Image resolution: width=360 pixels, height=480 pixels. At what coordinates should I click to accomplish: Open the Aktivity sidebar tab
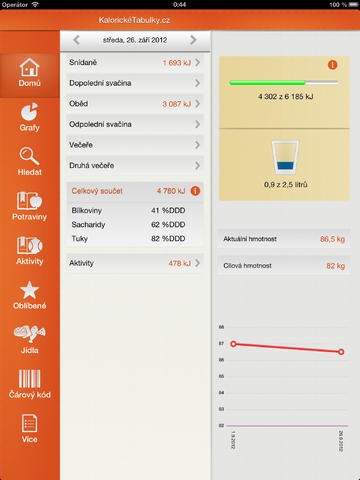30,251
